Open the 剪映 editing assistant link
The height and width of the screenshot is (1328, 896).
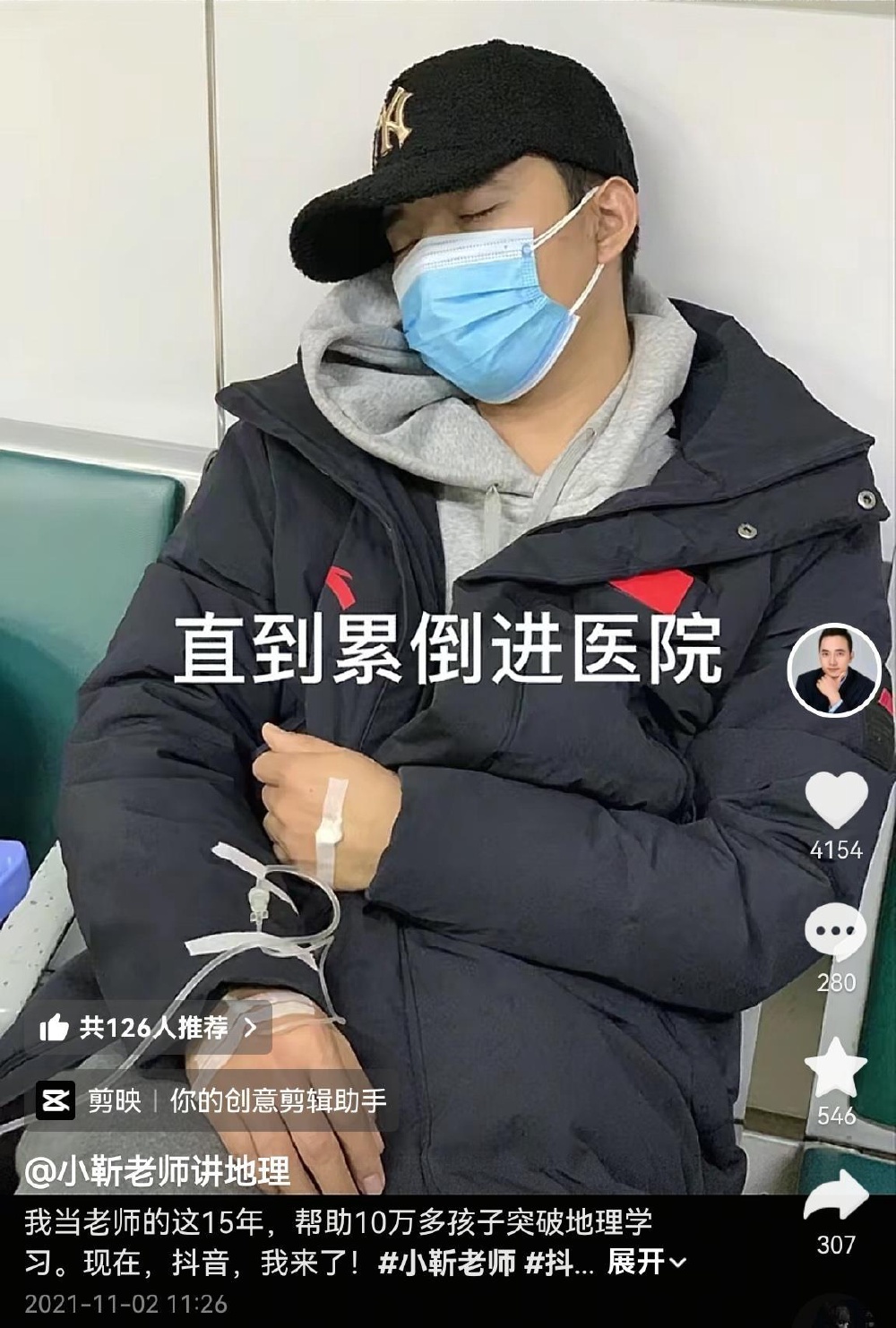[x=211, y=1100]
